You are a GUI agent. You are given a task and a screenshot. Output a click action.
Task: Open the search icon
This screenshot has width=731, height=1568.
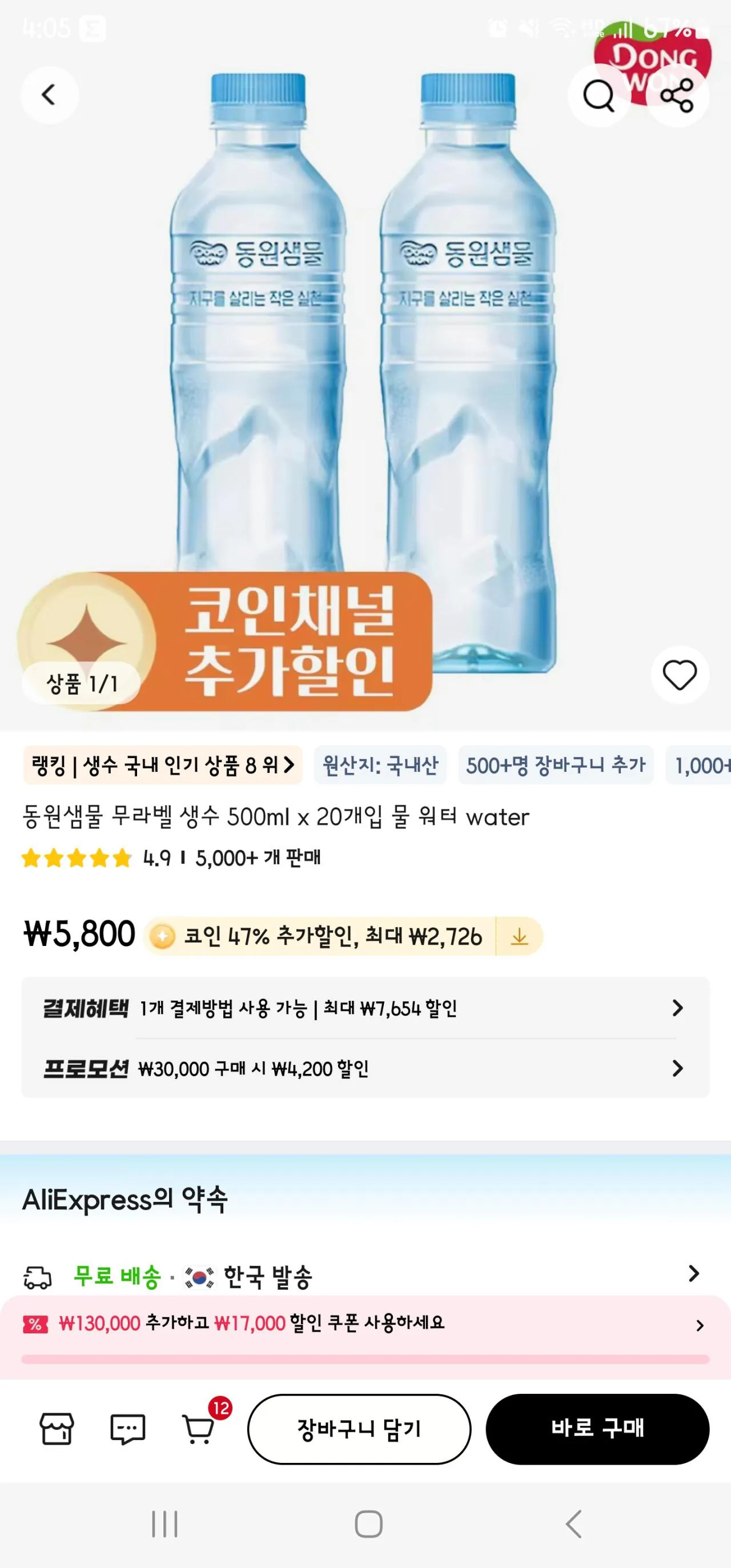[x=599, y=95]
